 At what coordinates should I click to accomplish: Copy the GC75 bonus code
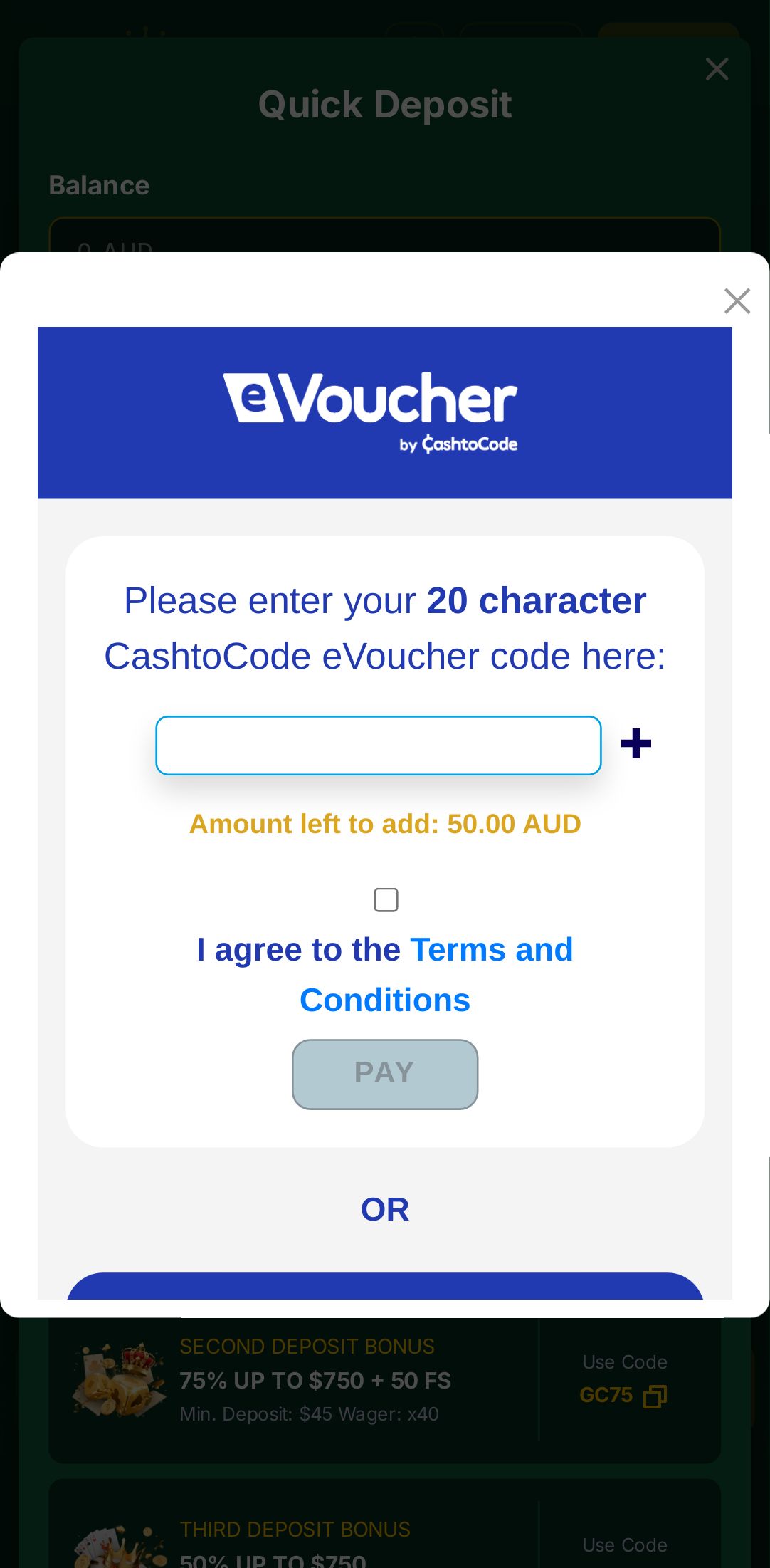point(655,1396)
